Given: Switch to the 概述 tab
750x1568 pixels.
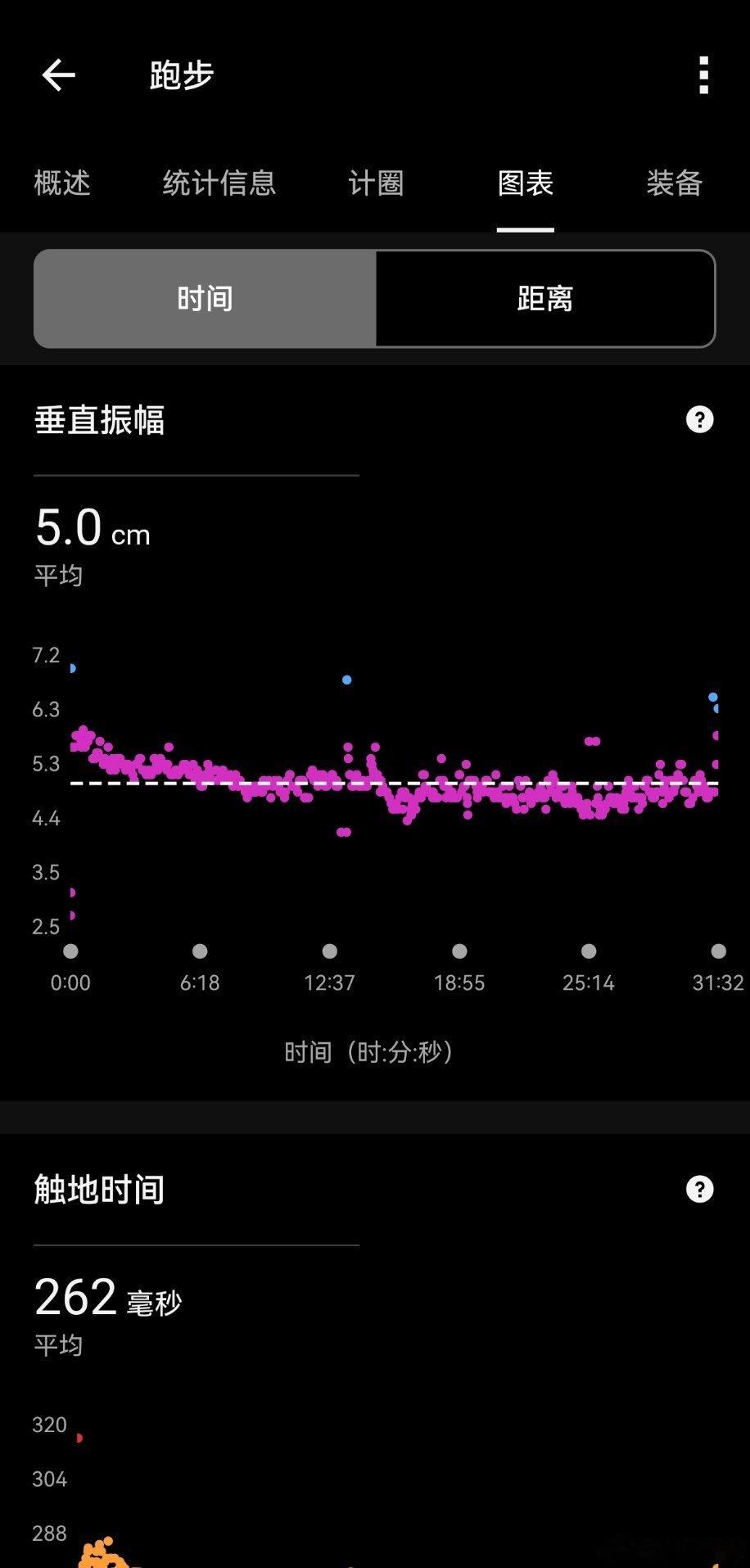Looking at the screenshot, I should (x=62, y=183).
